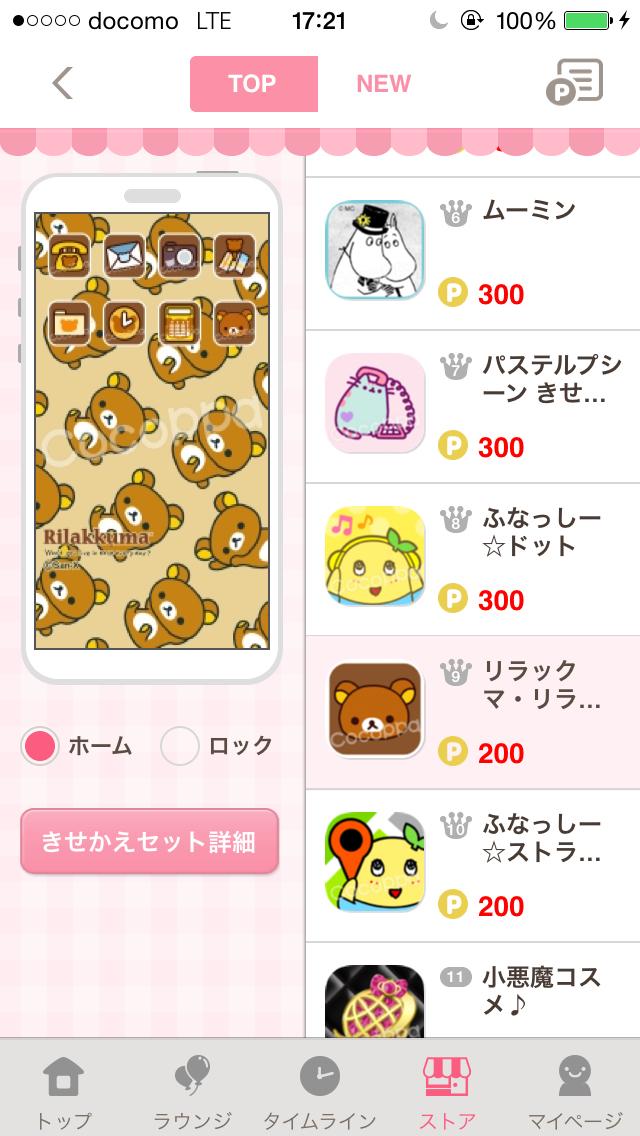This screenshot has height=1136, width=640.
Task: Open the points history icon
Action: 575,83
